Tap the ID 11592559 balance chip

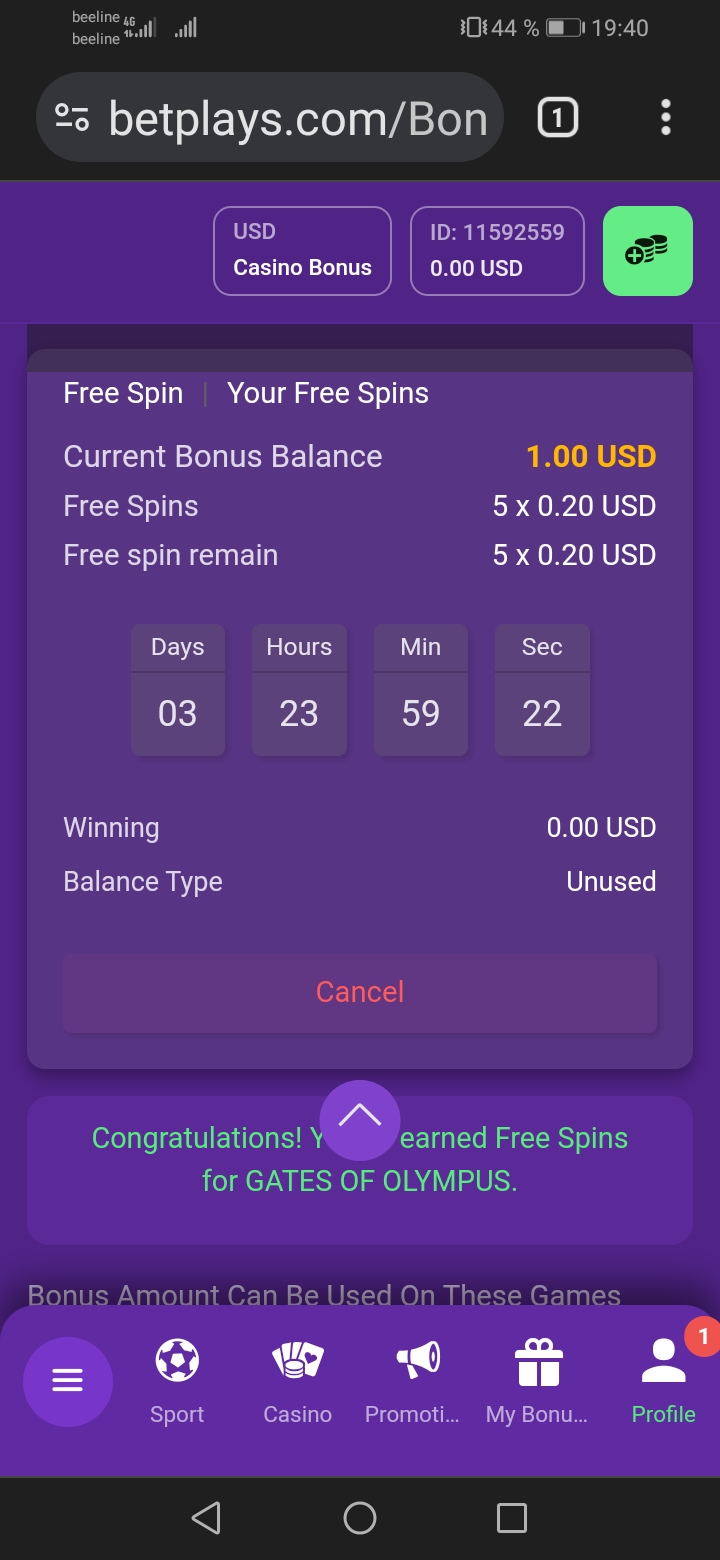(x=496, y=250)
